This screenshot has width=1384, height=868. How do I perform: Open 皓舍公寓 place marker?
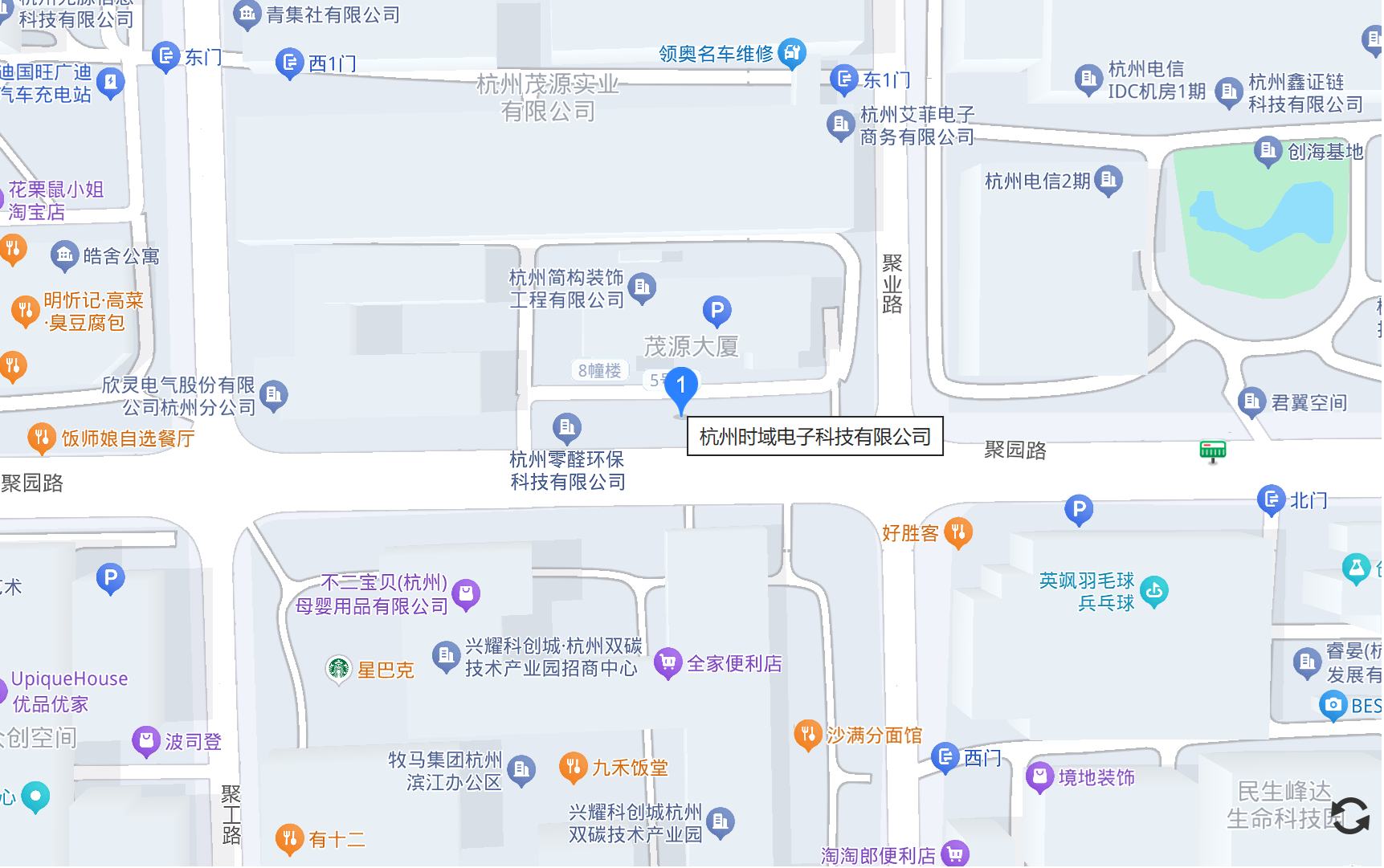click(x=64, y=256)
